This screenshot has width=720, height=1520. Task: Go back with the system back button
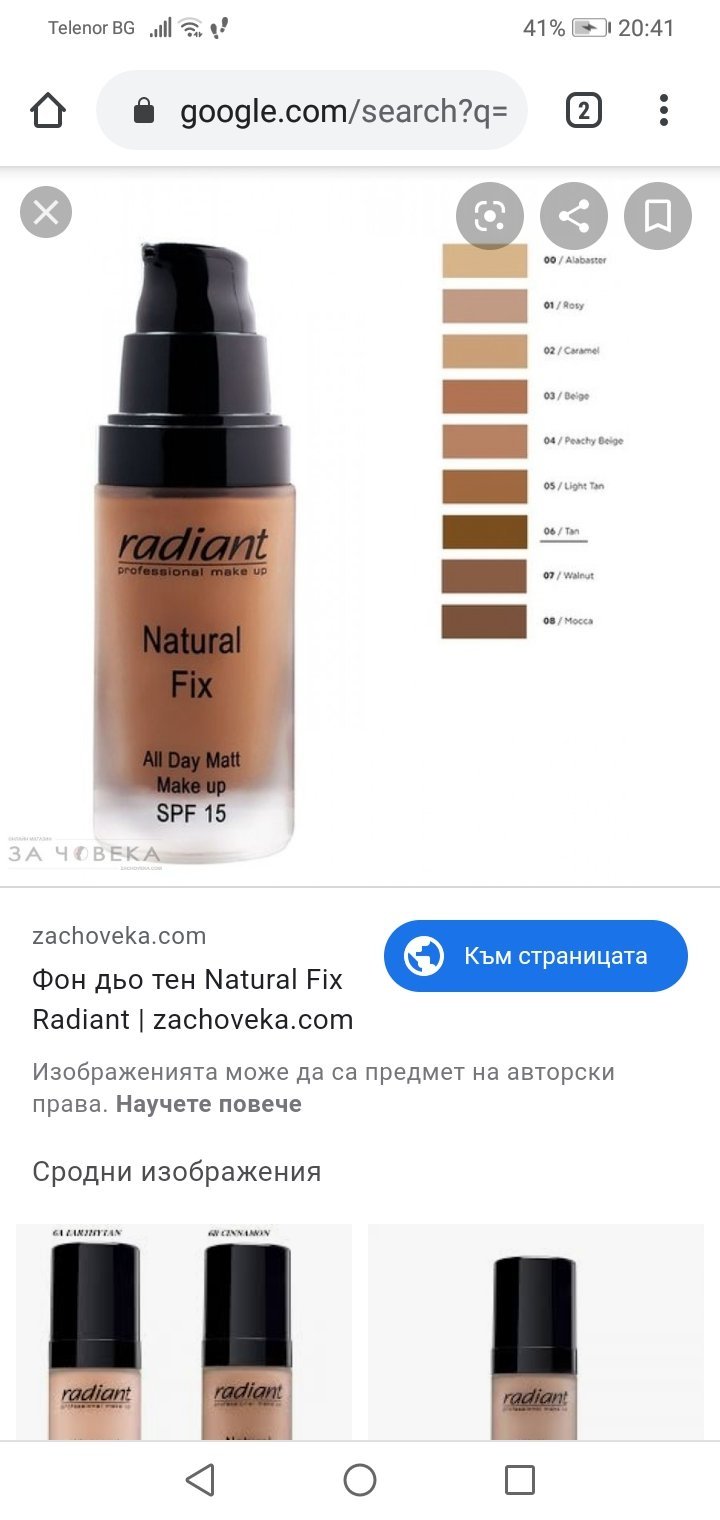click(x=200, y=1480)
